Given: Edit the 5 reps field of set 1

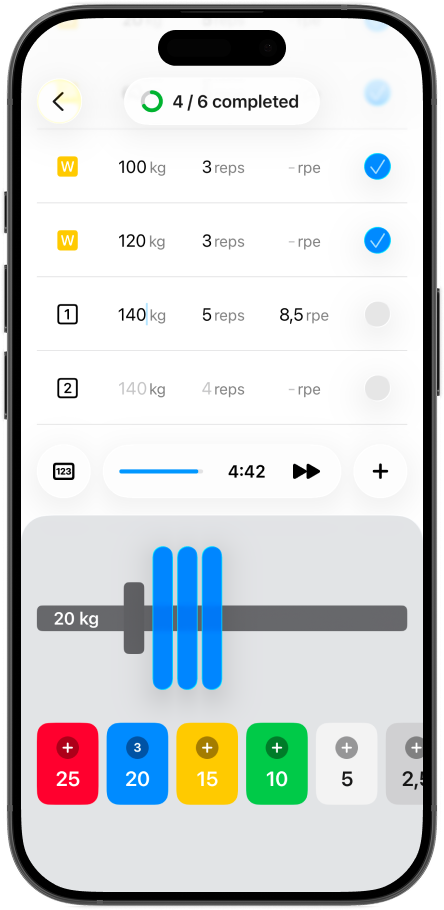Looking at the screenshot, I should (223, 315).
